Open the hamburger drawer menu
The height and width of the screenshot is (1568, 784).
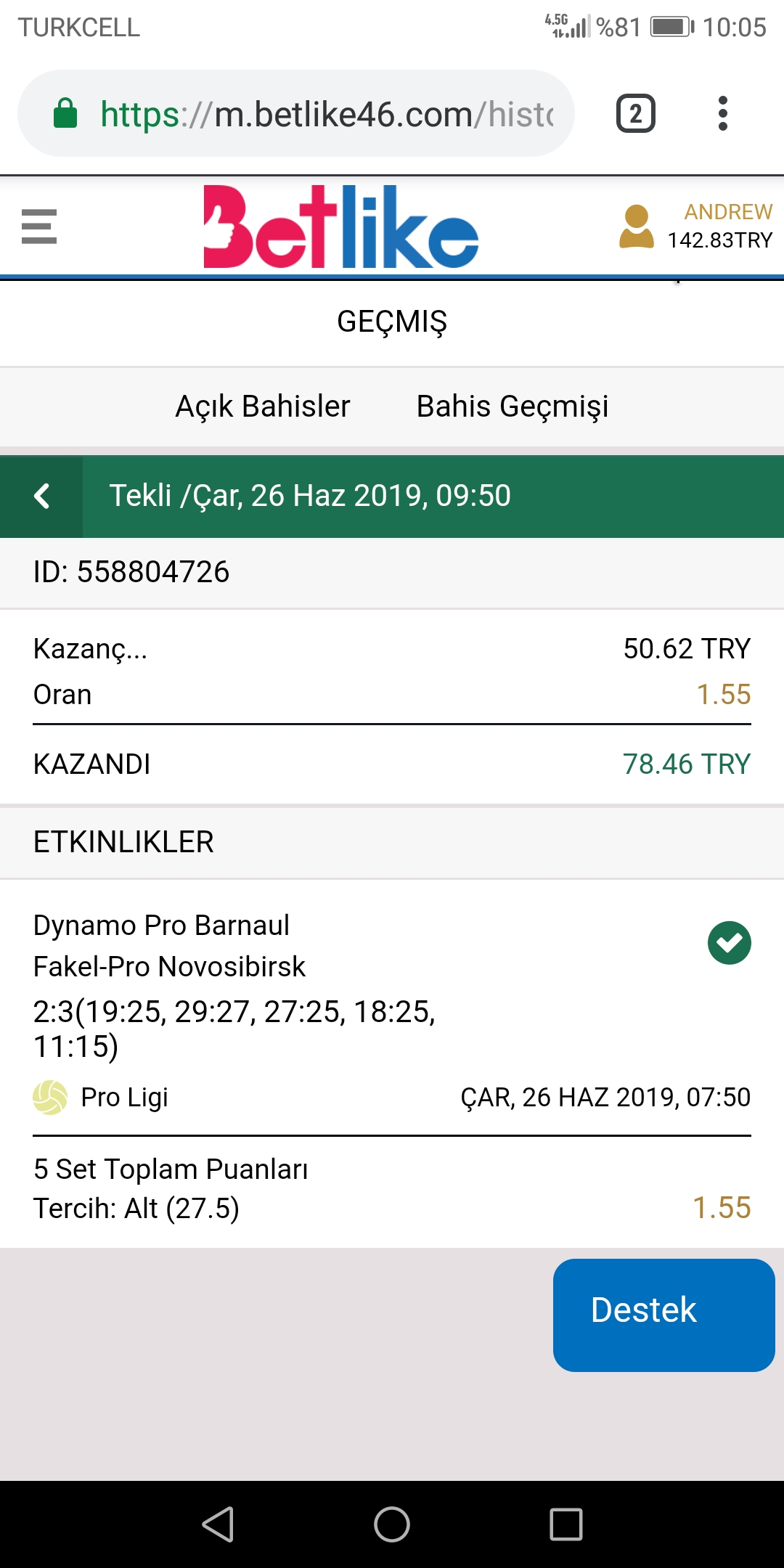coord(39,226)
